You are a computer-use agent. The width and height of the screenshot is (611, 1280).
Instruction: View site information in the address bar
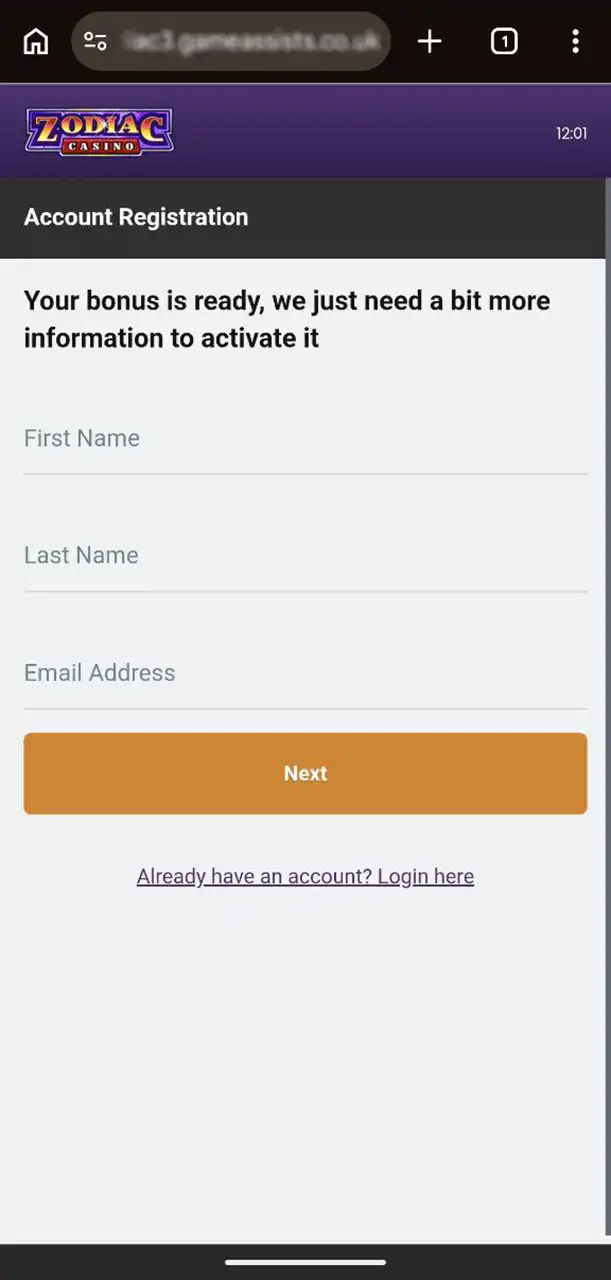tap(96, 41)
